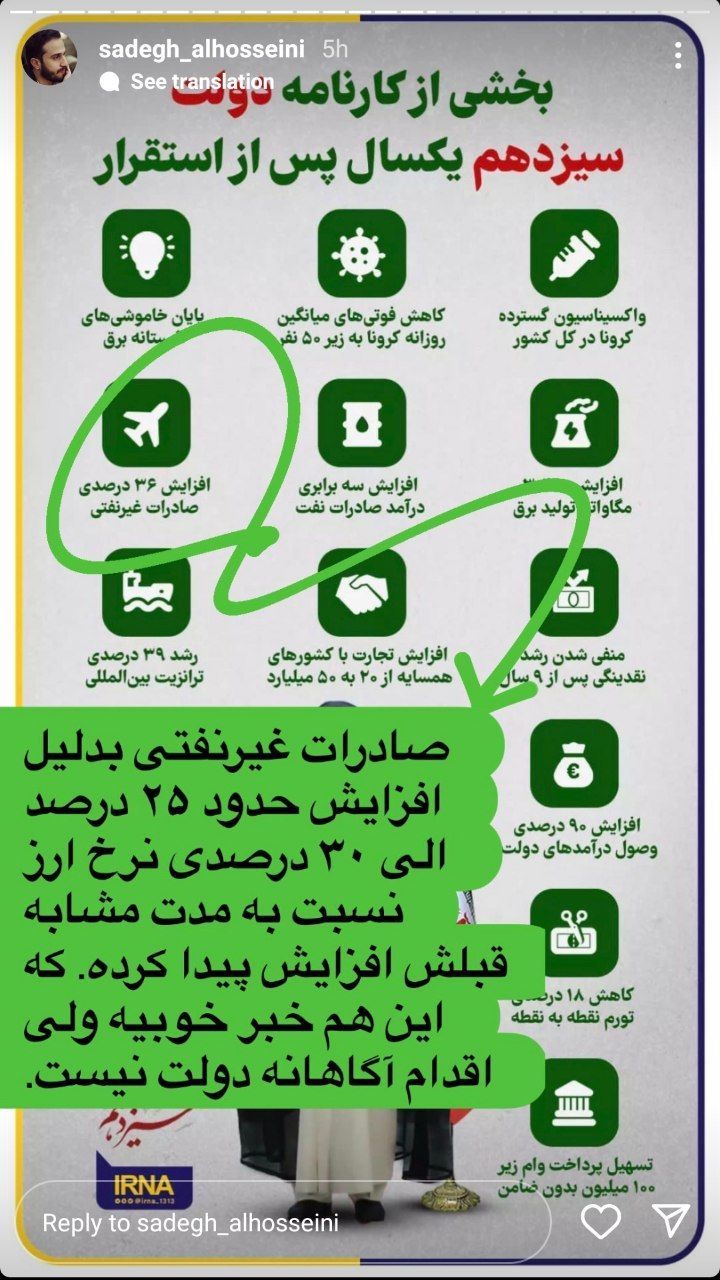Type a reply to sadegh_alhosseini

point(284,1222)
